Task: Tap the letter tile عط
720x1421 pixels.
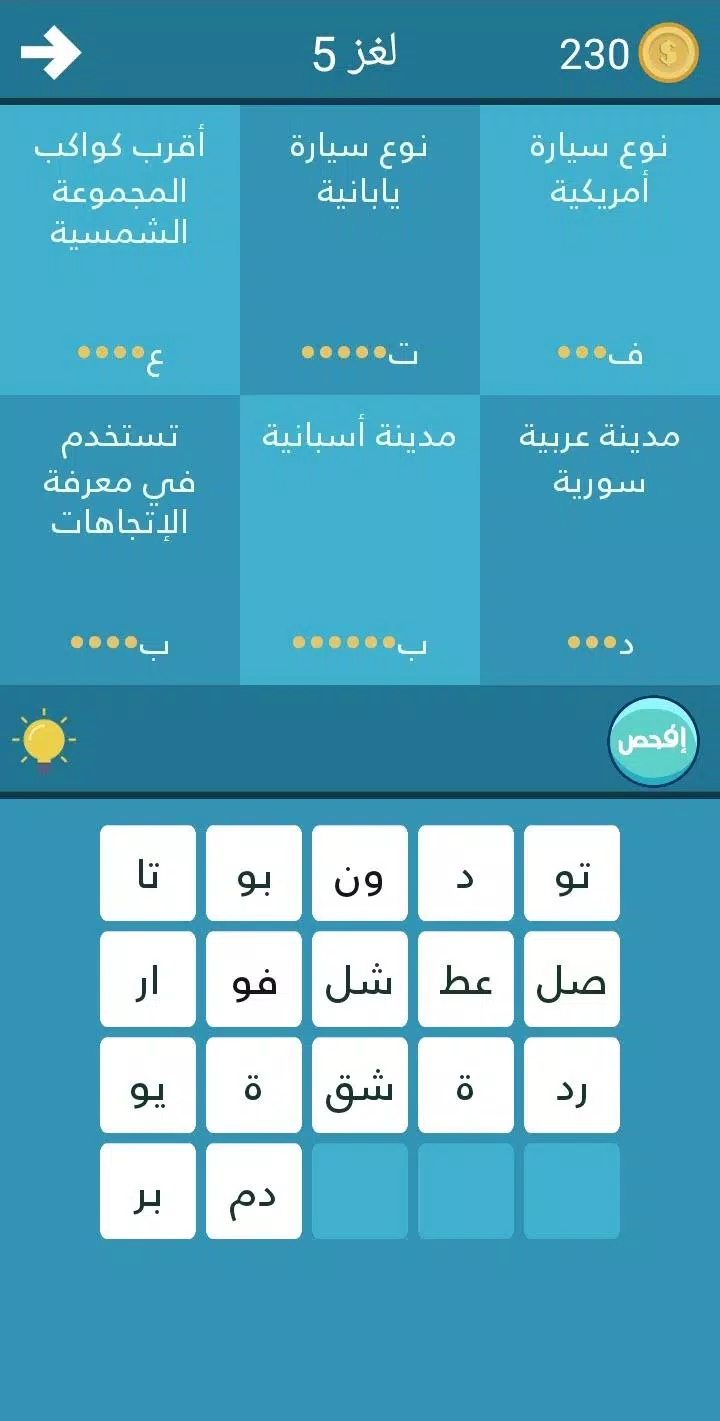Action: click(465, 979)
